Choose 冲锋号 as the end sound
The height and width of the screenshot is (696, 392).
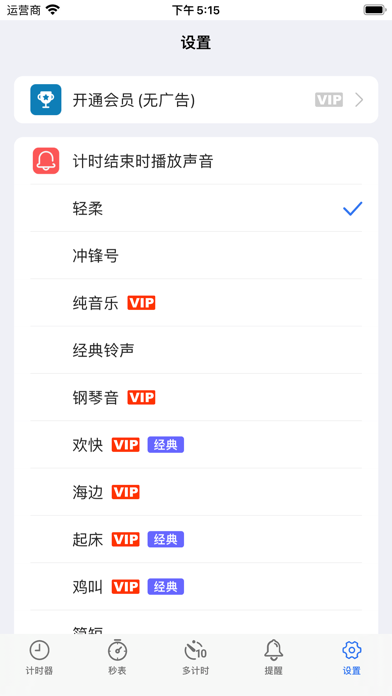point(196,255)
